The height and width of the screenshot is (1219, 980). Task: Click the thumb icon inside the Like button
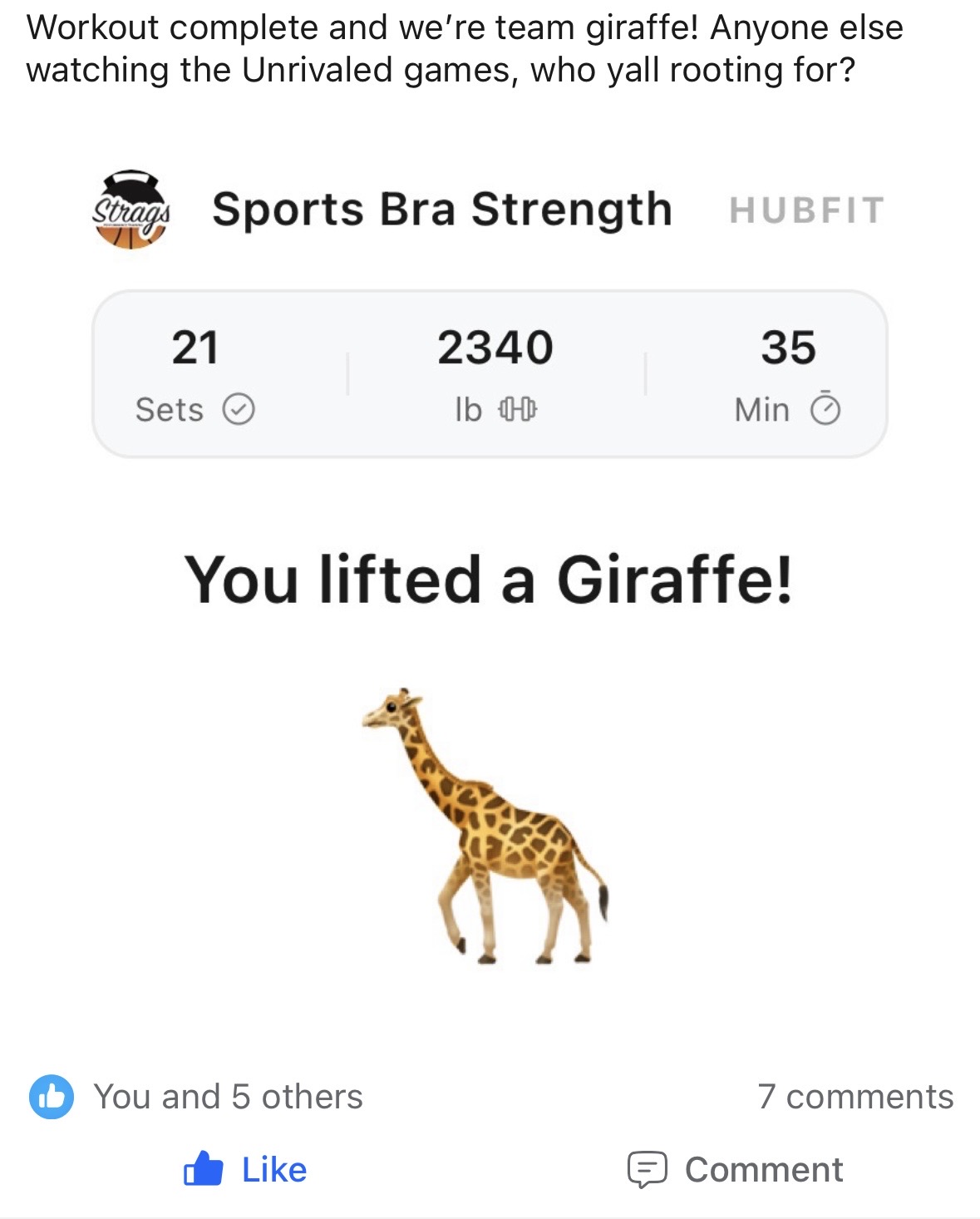(x=202, y=1170)
